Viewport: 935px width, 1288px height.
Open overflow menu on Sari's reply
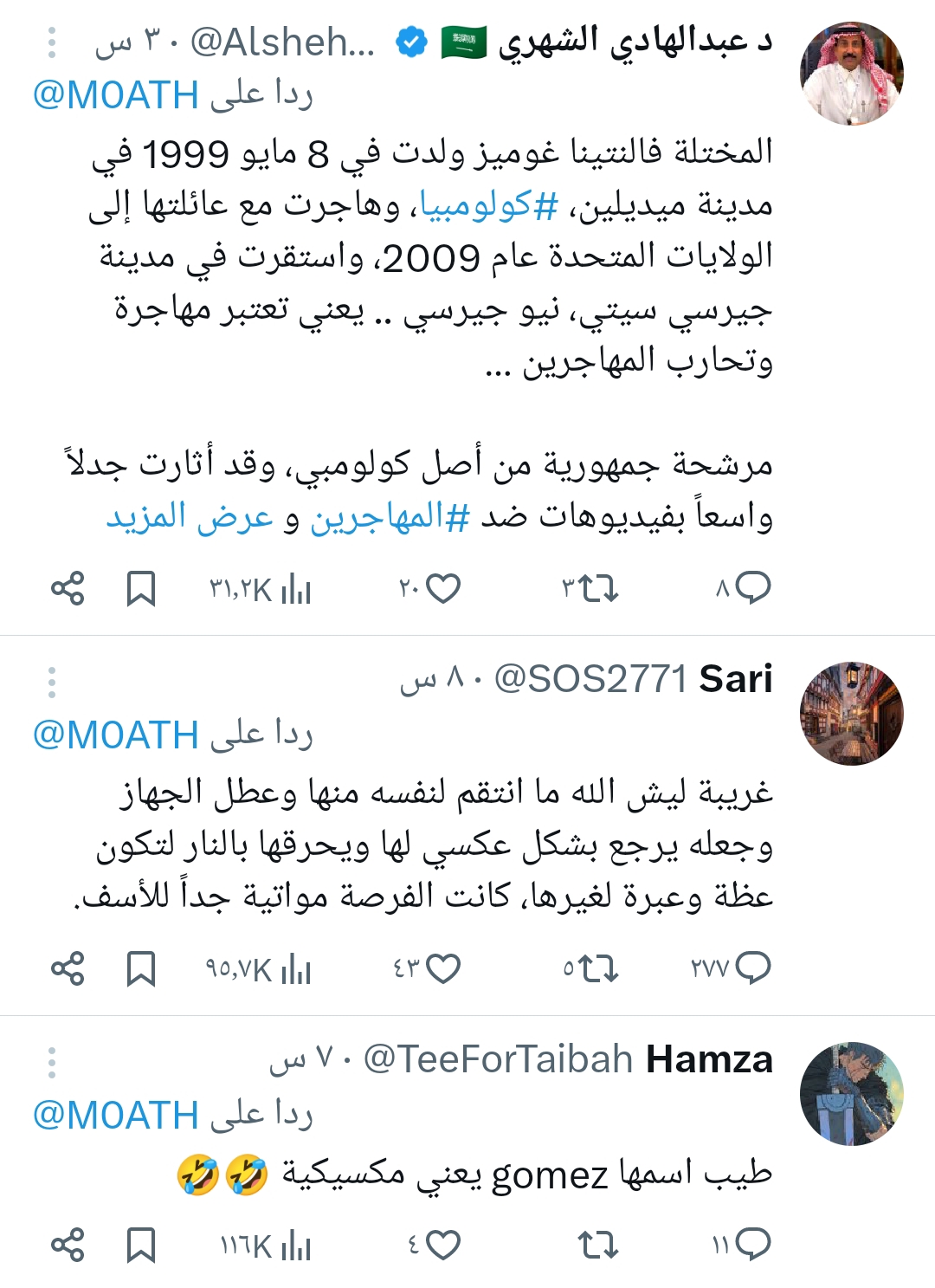52,683
